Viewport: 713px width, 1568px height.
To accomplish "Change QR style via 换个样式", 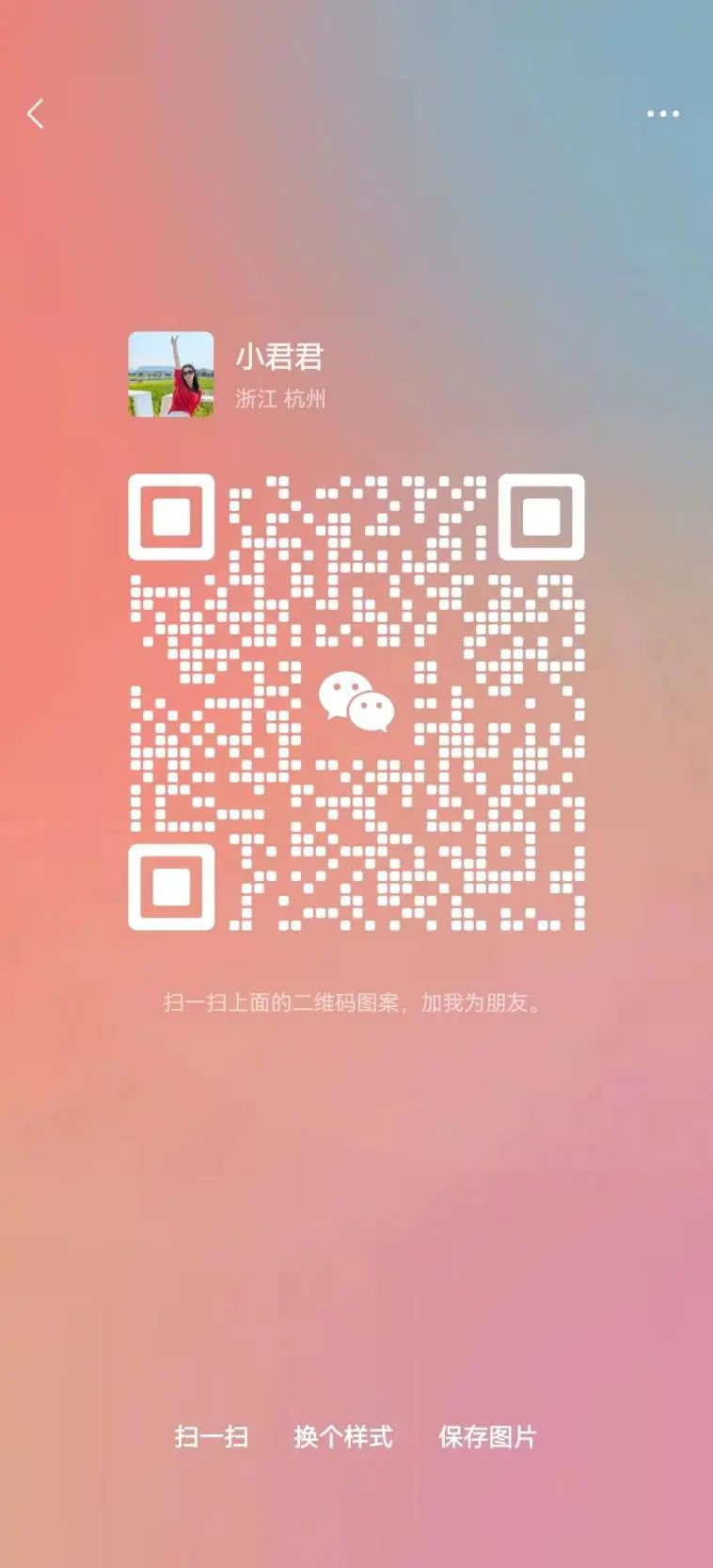I will click(343, 1437).
